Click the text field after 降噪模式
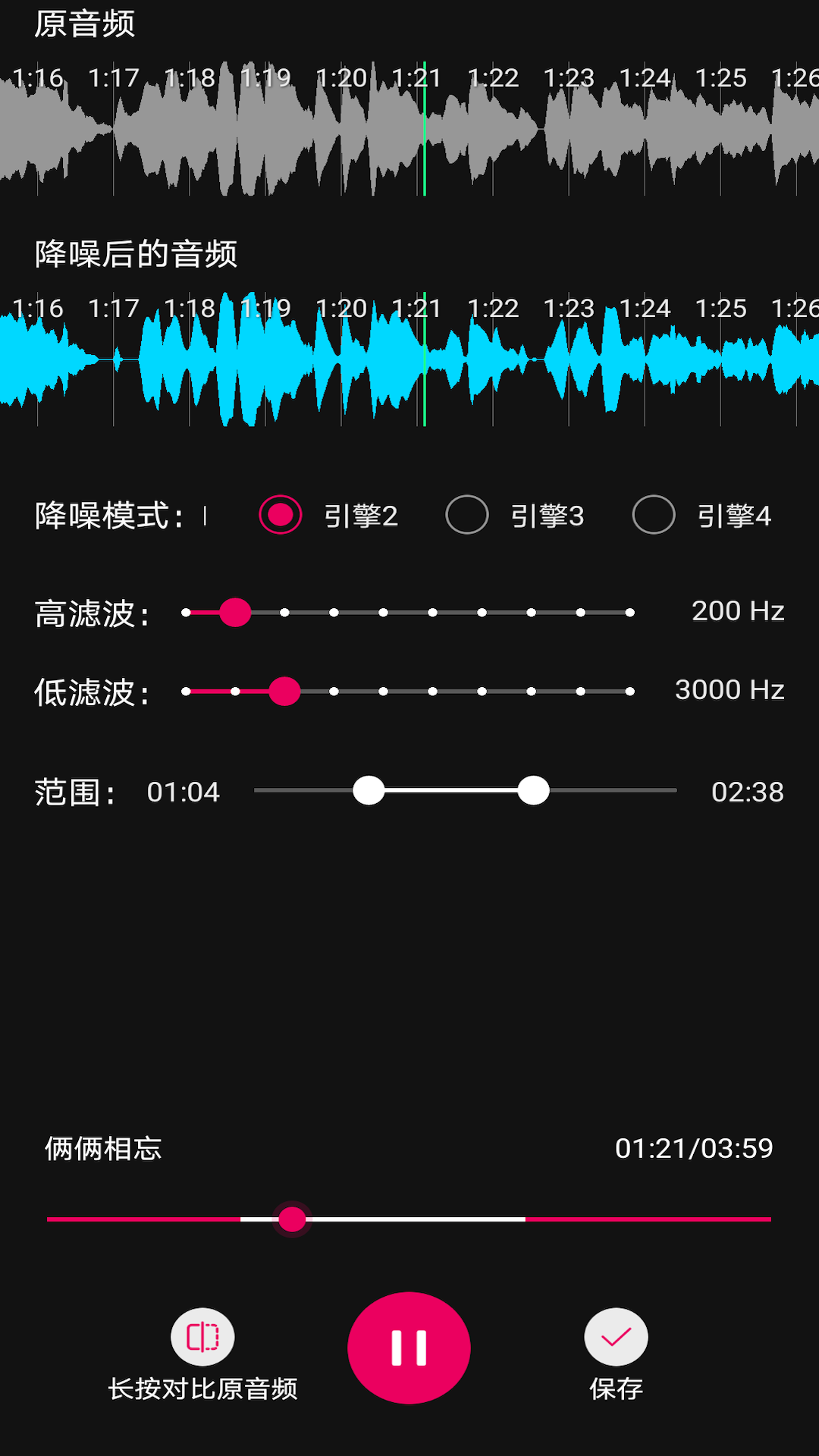This screenshot has width=819, height=1456. [205, 514]
